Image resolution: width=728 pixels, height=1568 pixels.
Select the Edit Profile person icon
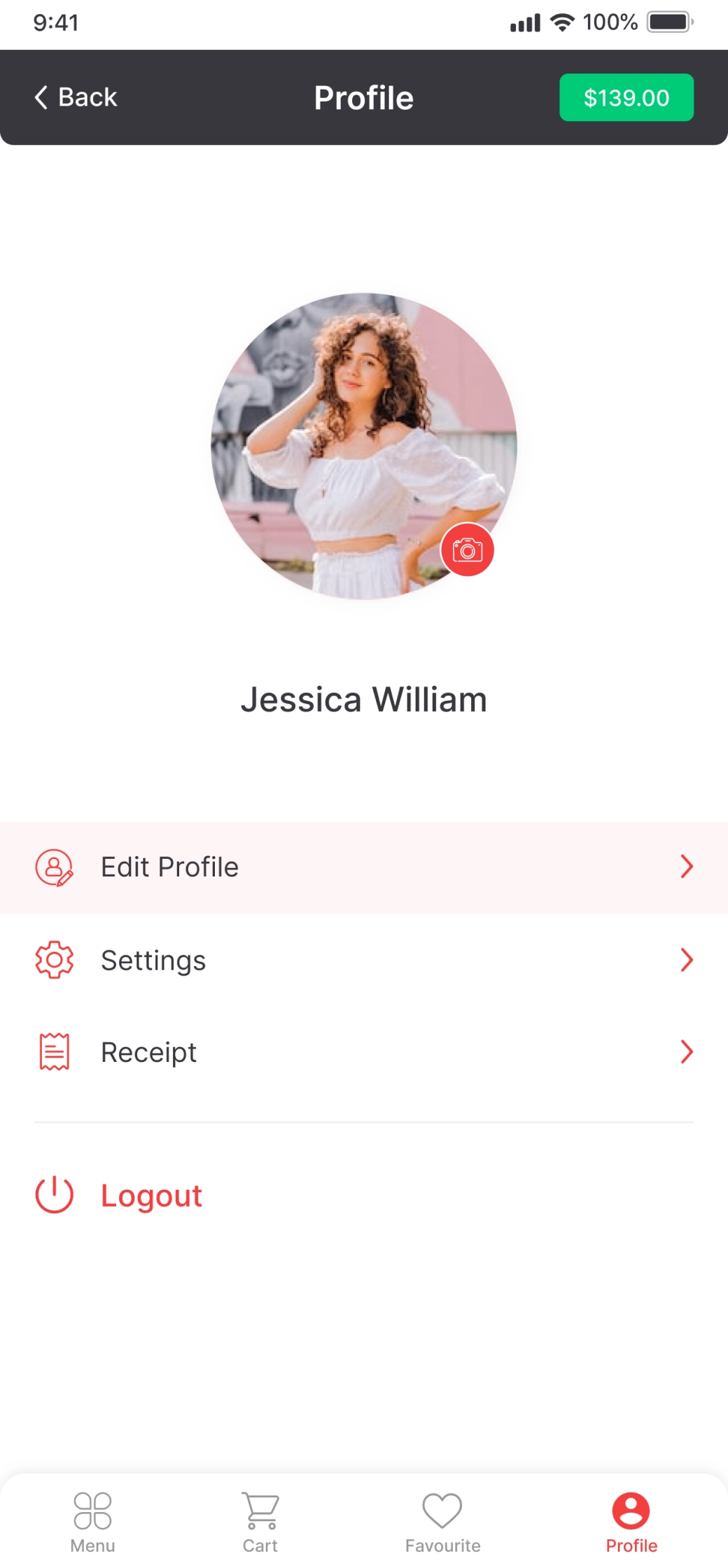coord(54,867)
